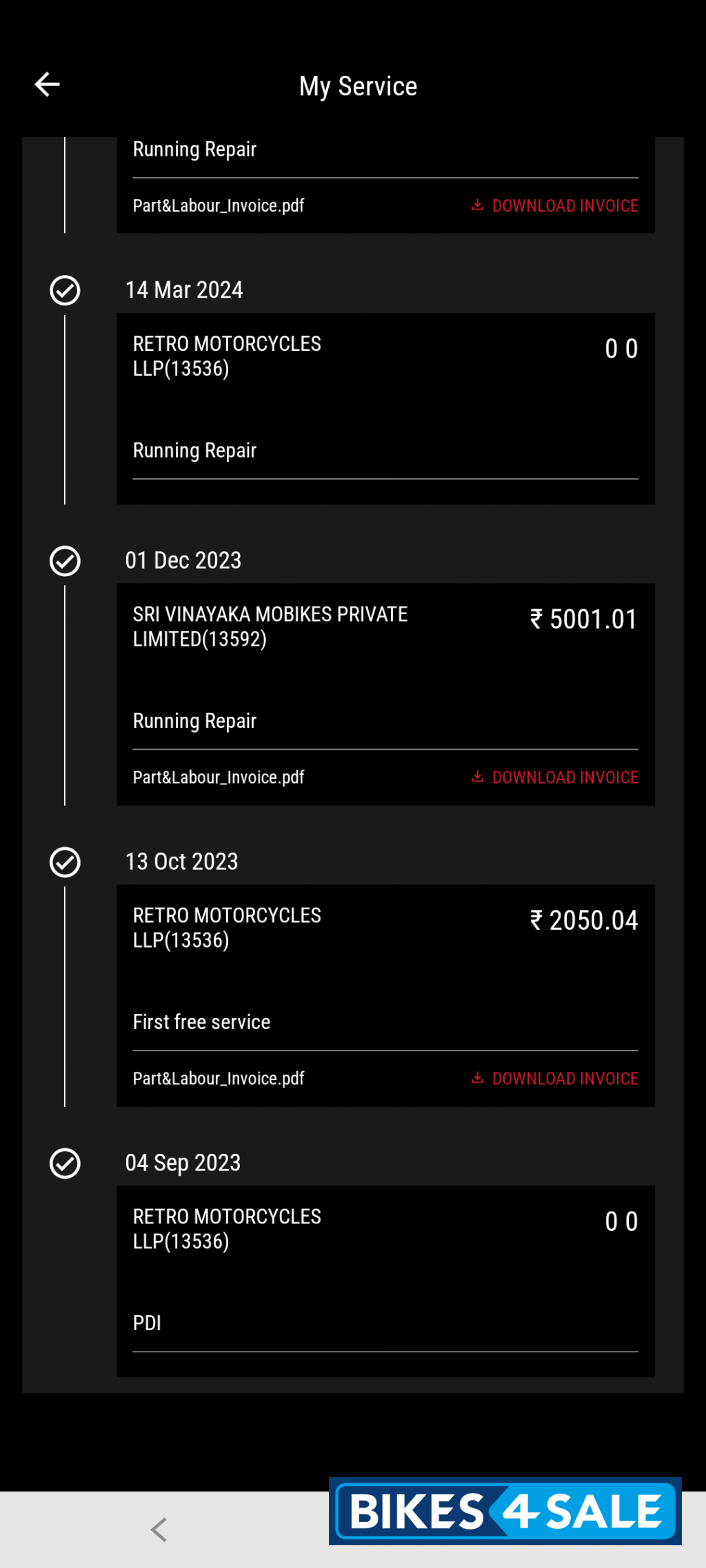Download invoice for 13 Oct 2023 service

click(555, 1078)
